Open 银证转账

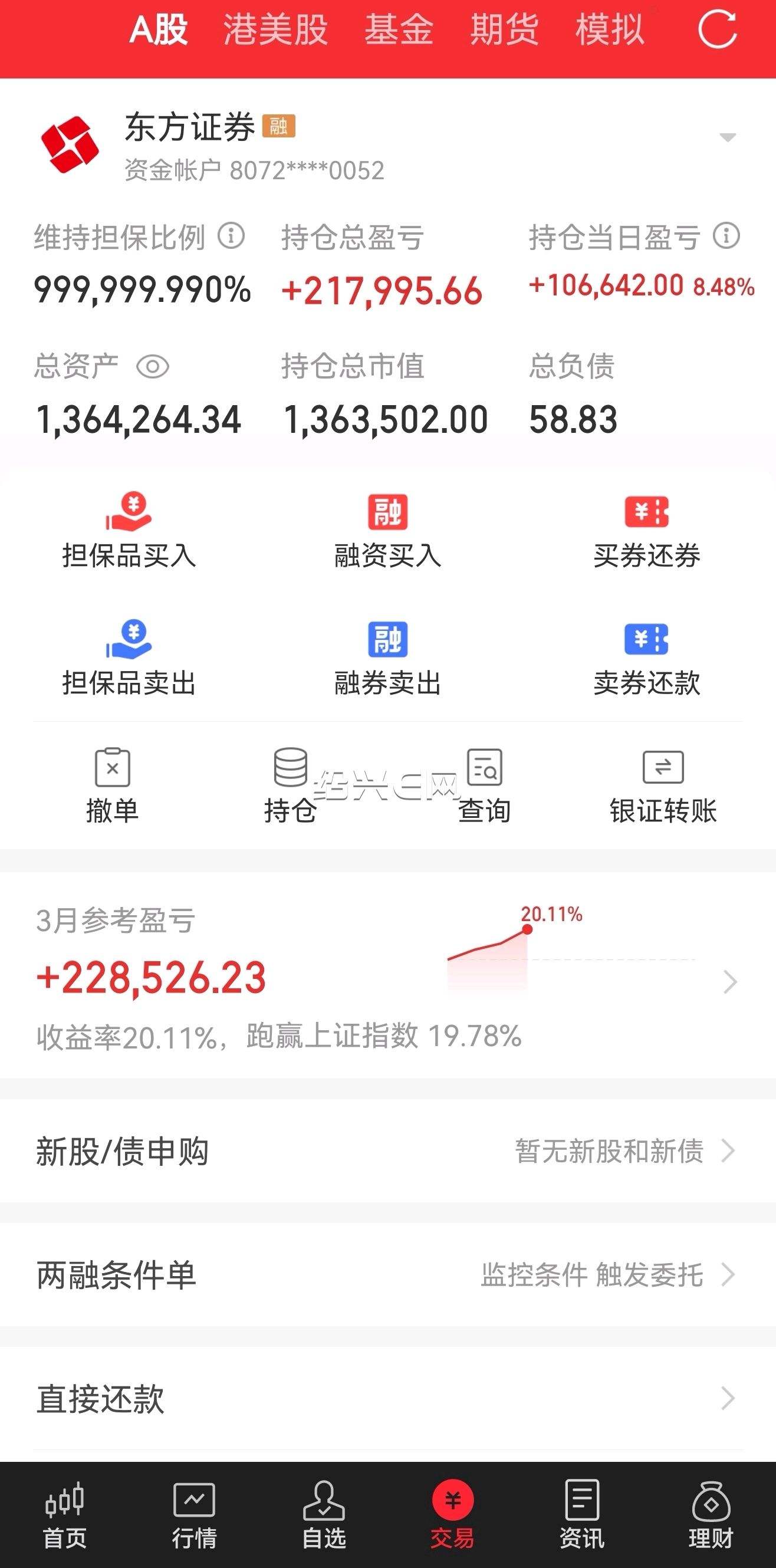point(663,786)
